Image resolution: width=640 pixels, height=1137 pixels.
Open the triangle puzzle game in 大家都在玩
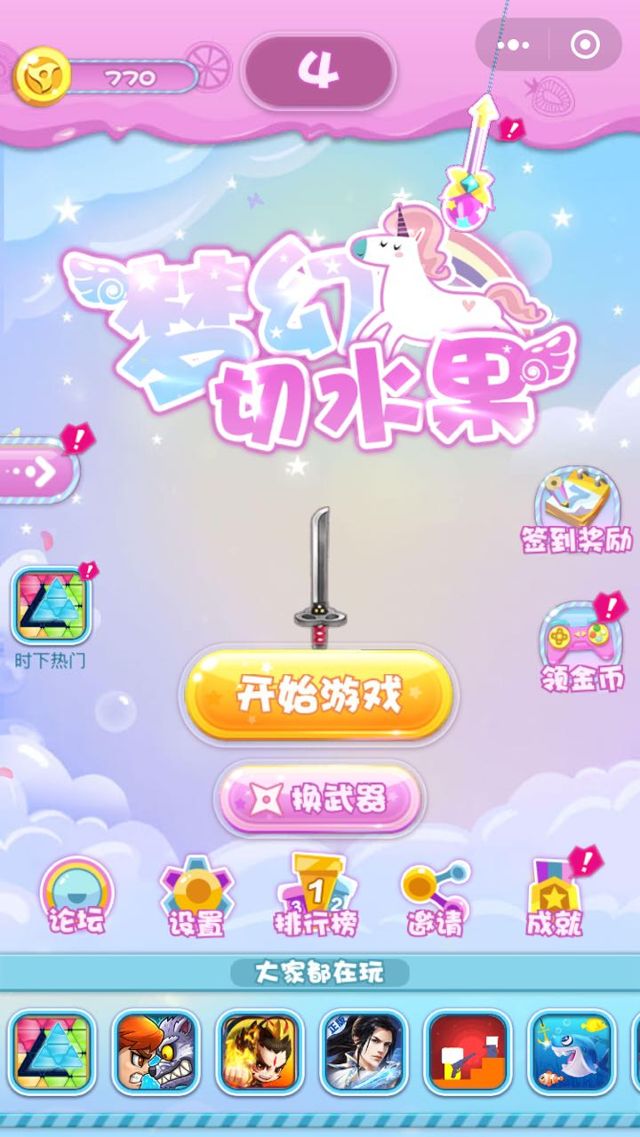pos(53,1052)
